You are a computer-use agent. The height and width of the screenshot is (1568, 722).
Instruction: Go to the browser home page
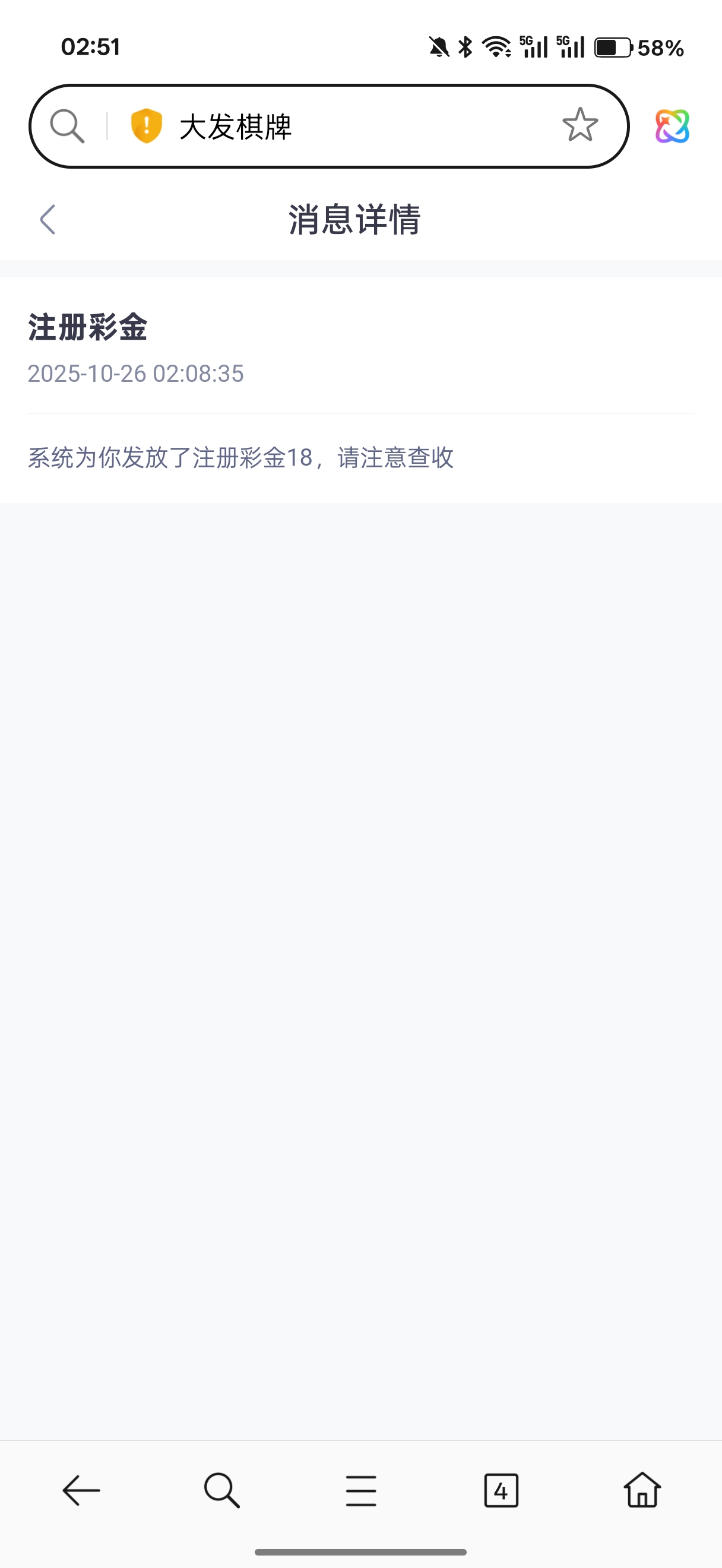tap(642, 1491)
